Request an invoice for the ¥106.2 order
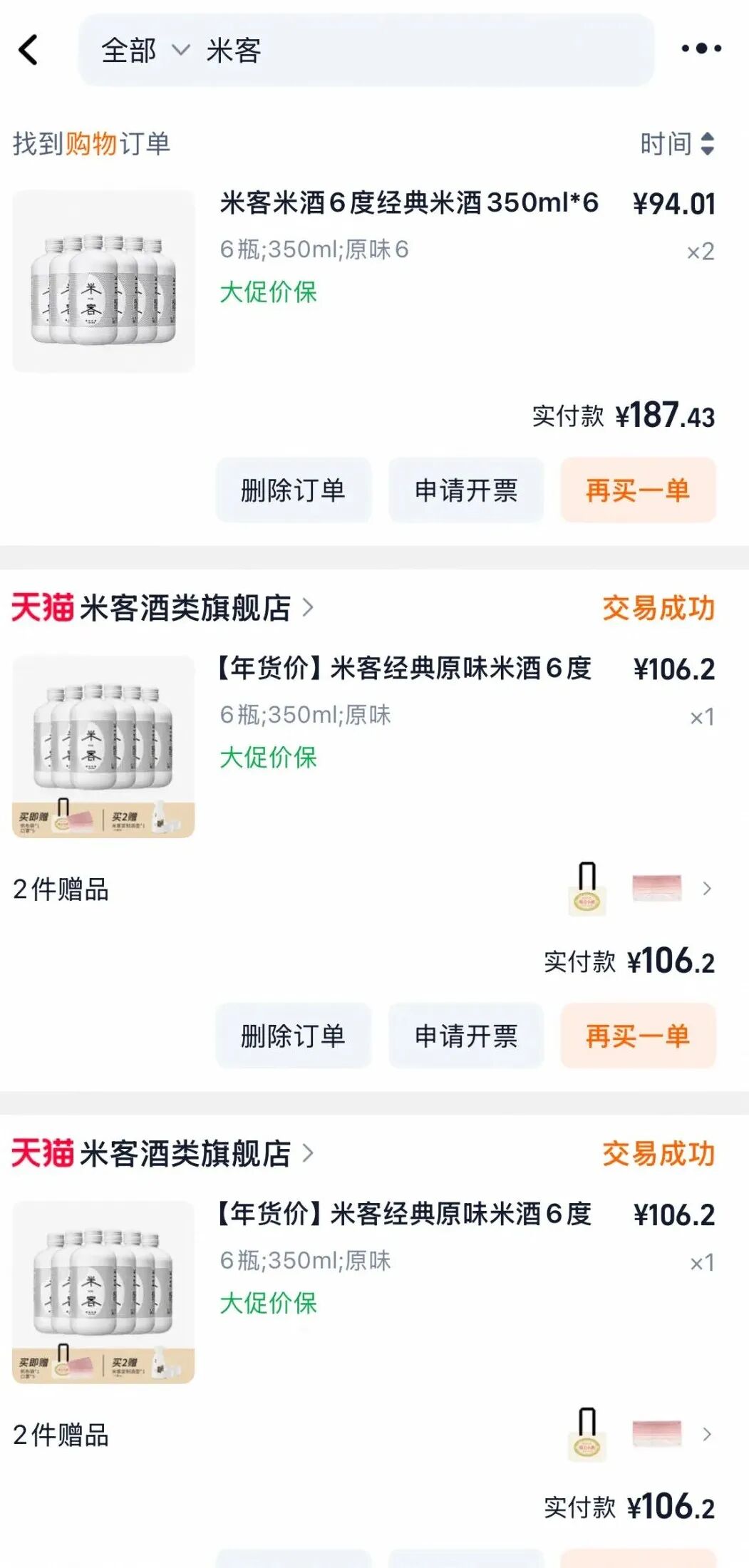Viewport: 749px width, 1568px height. coord(466,1036)
